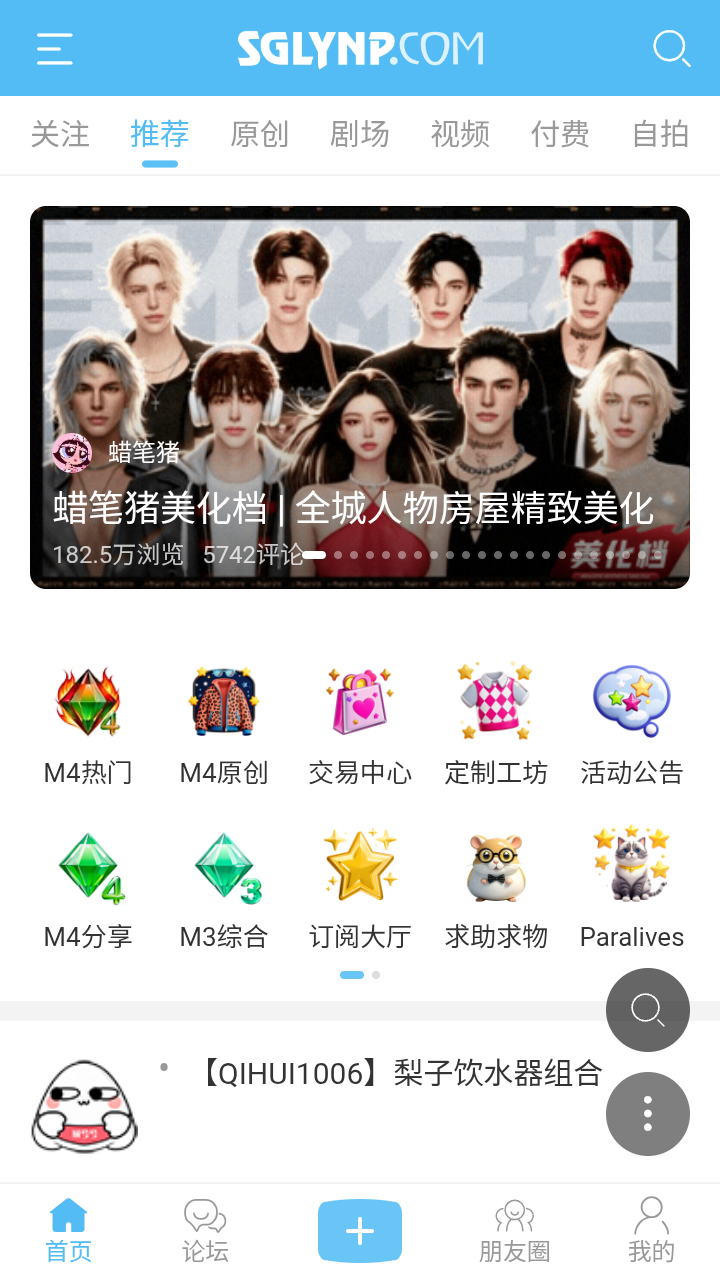
Task: Open the floating three-dot menu
Action: 648,1114
